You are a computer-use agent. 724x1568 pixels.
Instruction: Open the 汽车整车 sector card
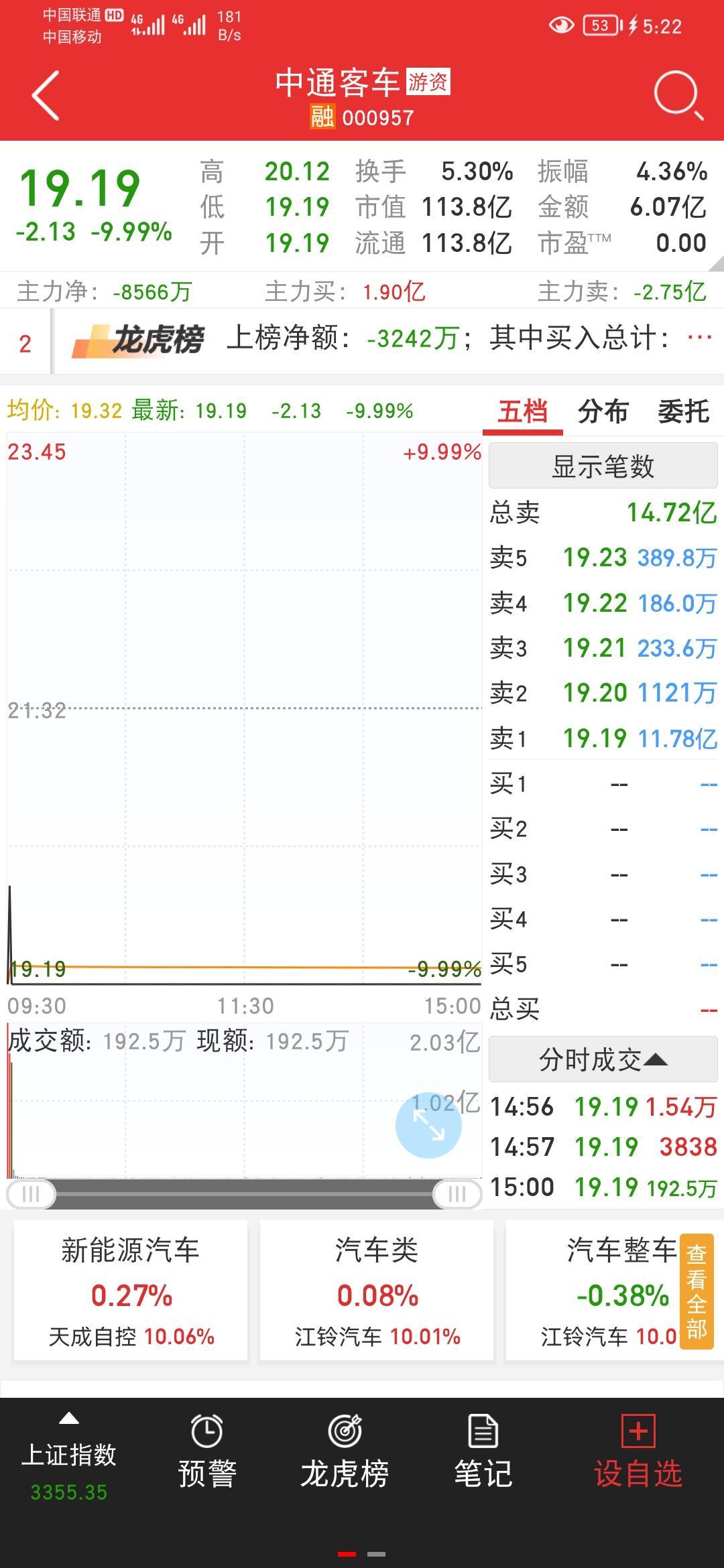click(x=593, y=1290)
